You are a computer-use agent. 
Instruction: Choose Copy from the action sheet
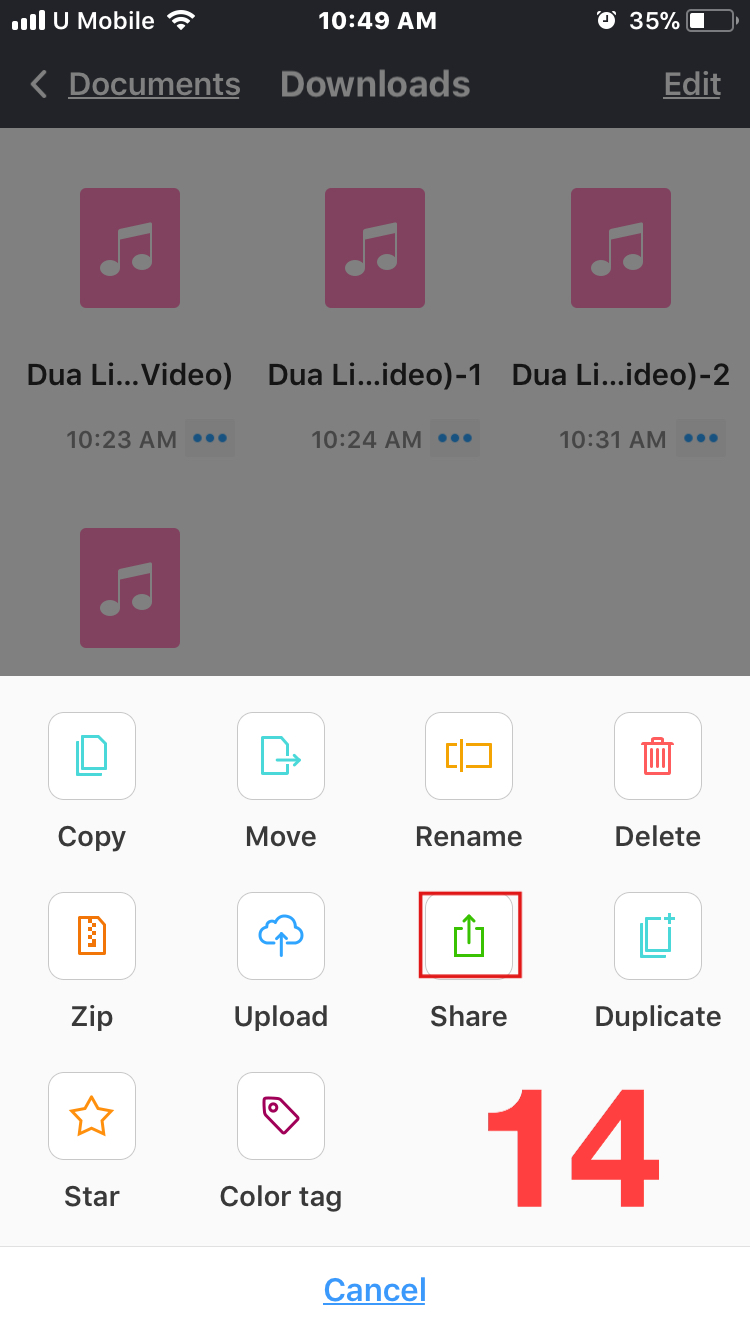(92, 756)
